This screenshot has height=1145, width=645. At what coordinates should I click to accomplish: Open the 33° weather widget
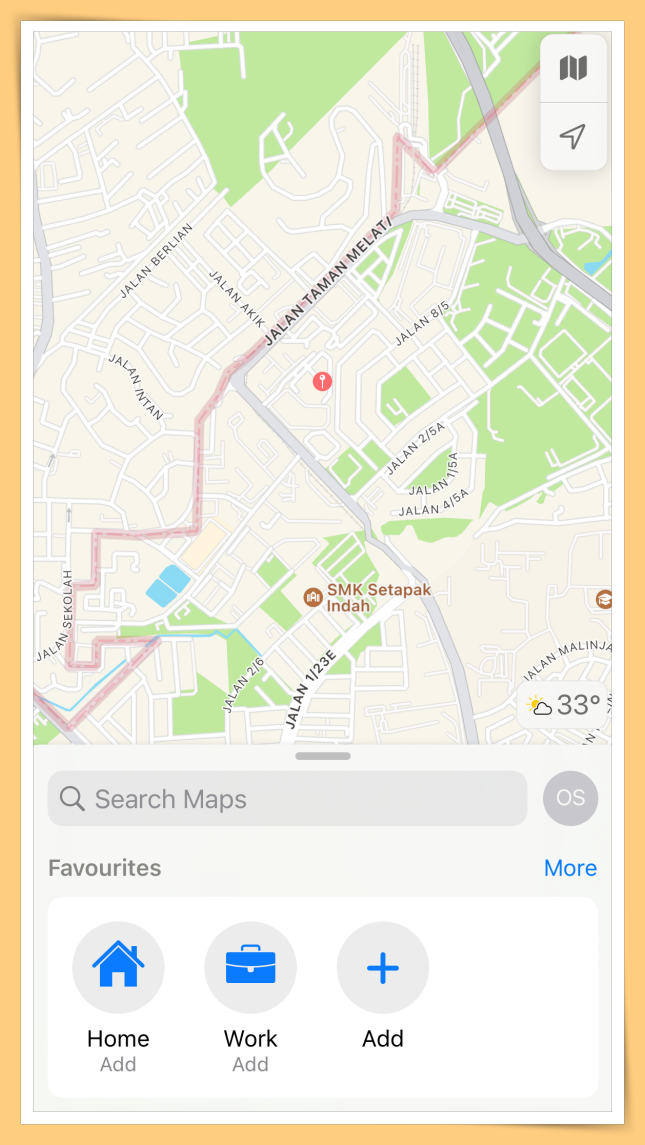pos(564,706)
